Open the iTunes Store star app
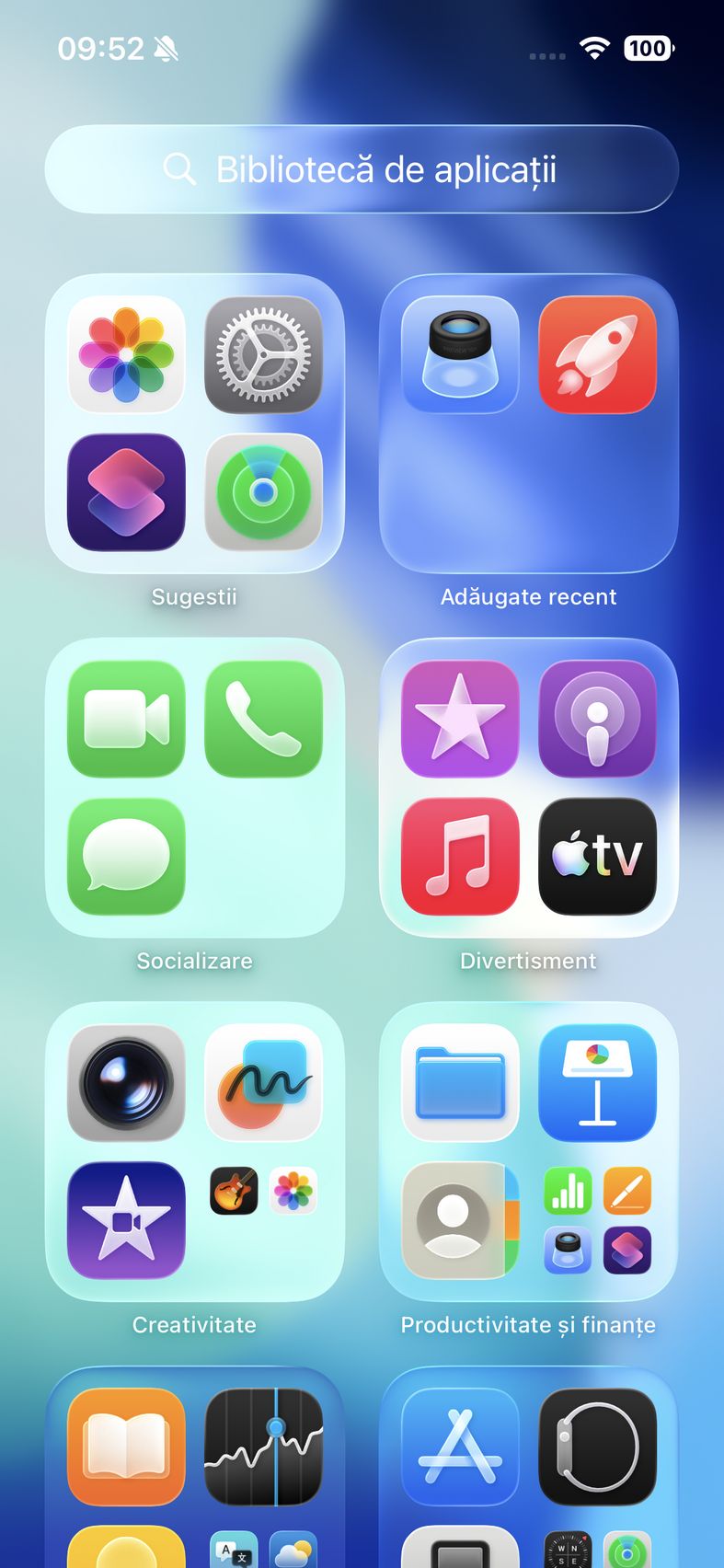The width and height of the screenshot is (724, 1568). point(460,719)
